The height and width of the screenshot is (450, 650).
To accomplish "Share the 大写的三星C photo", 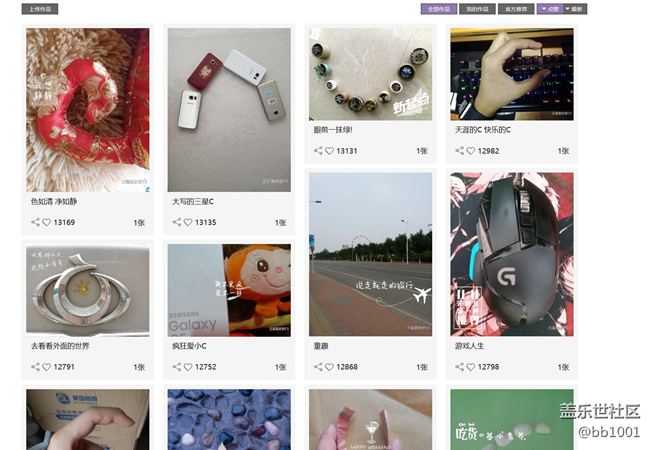I will coord(176,223).
